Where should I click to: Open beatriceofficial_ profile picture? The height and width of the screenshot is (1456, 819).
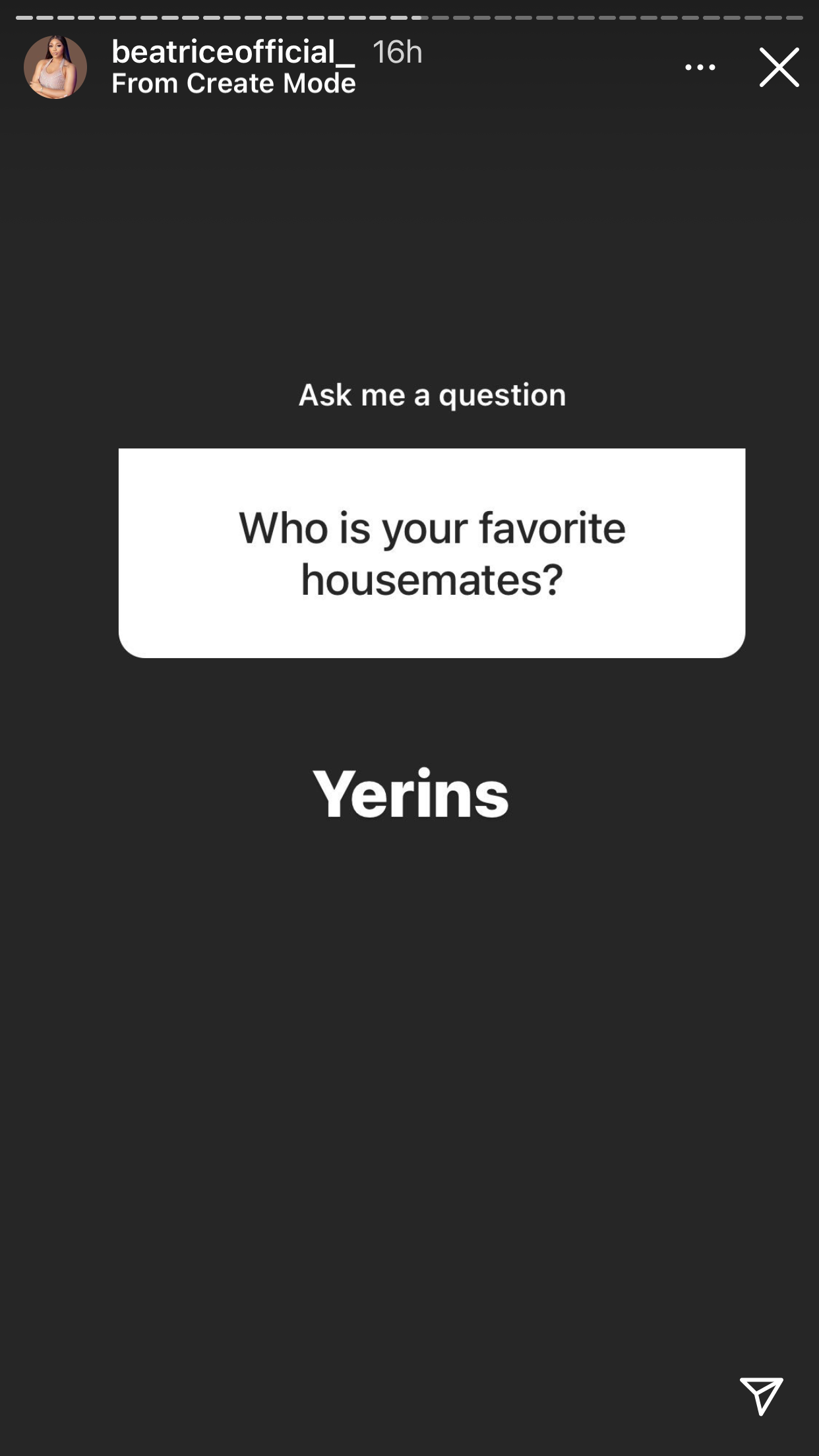click(x=55, y=67)
